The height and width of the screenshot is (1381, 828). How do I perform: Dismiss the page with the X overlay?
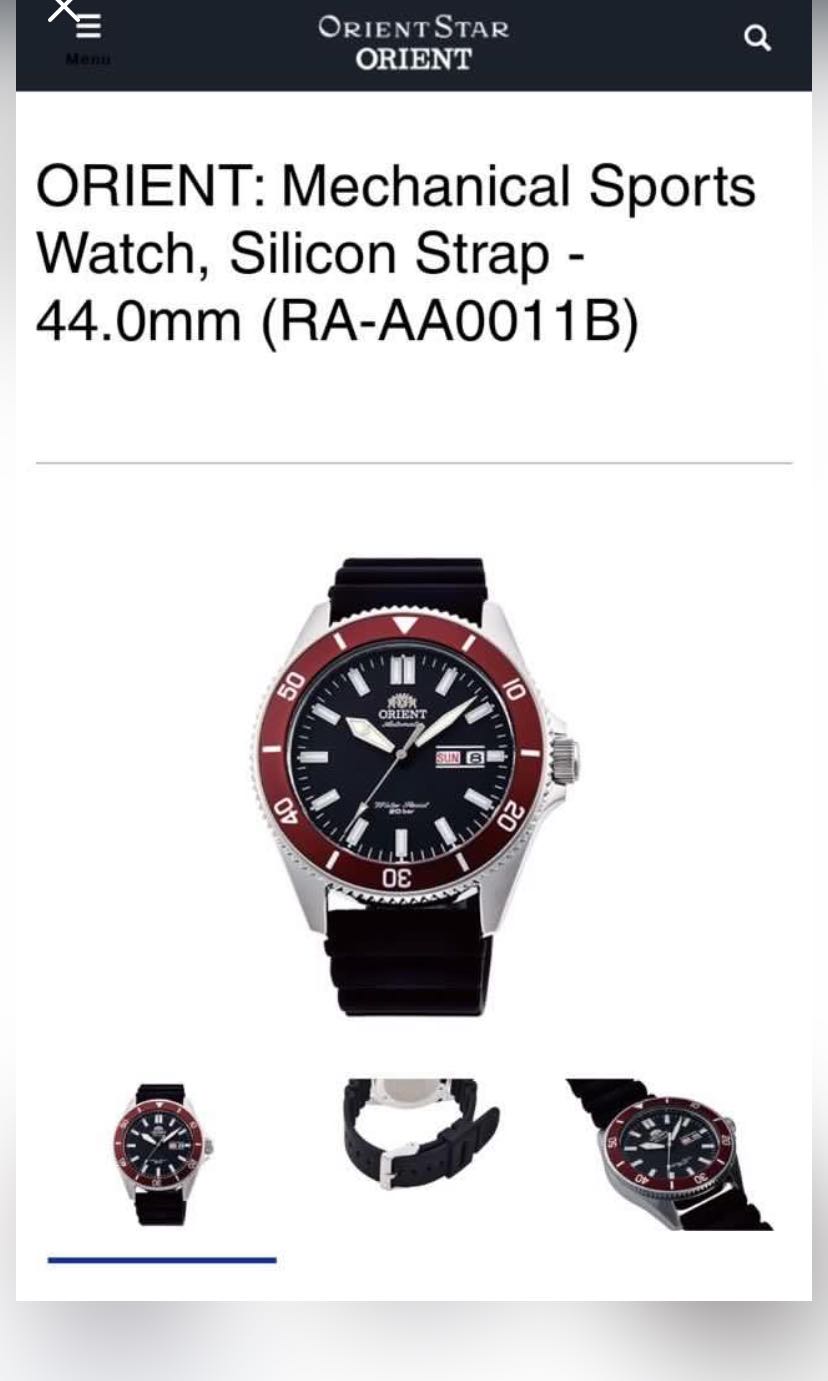[x=64, y=8]
